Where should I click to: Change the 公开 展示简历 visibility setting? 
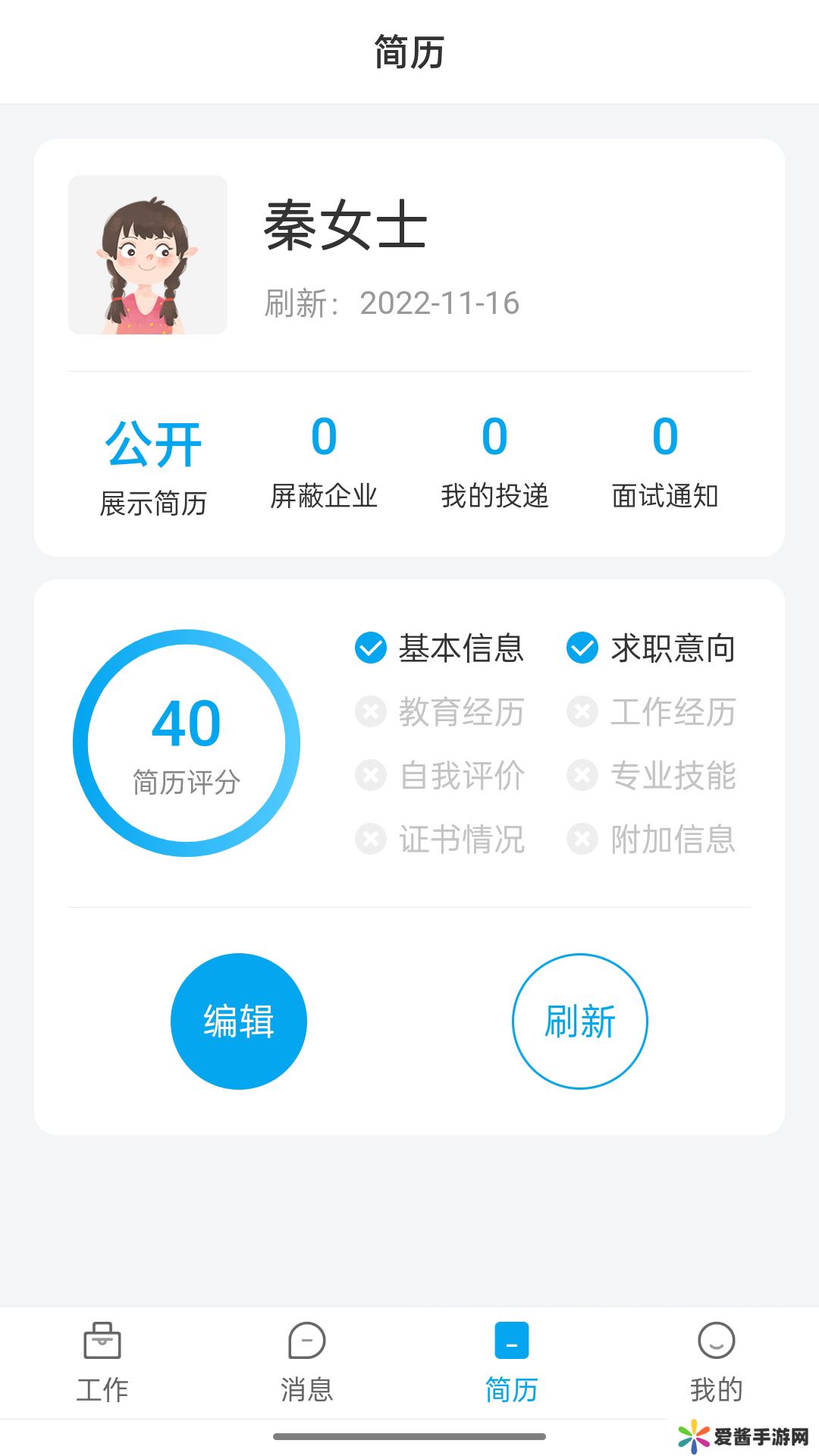point(153,466)
